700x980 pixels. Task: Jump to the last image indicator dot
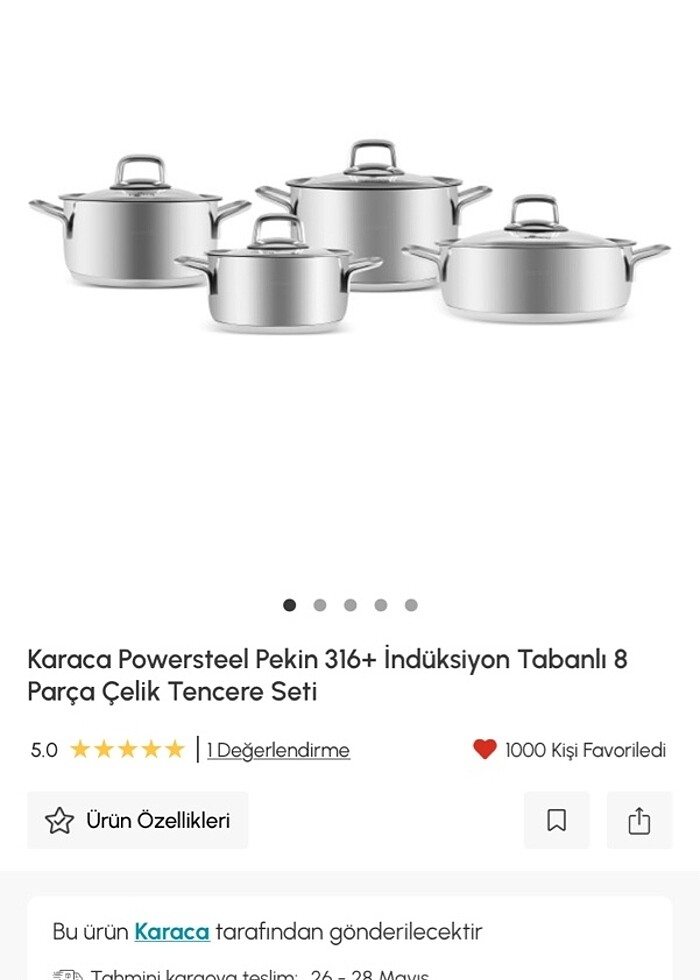click(411, 605)
